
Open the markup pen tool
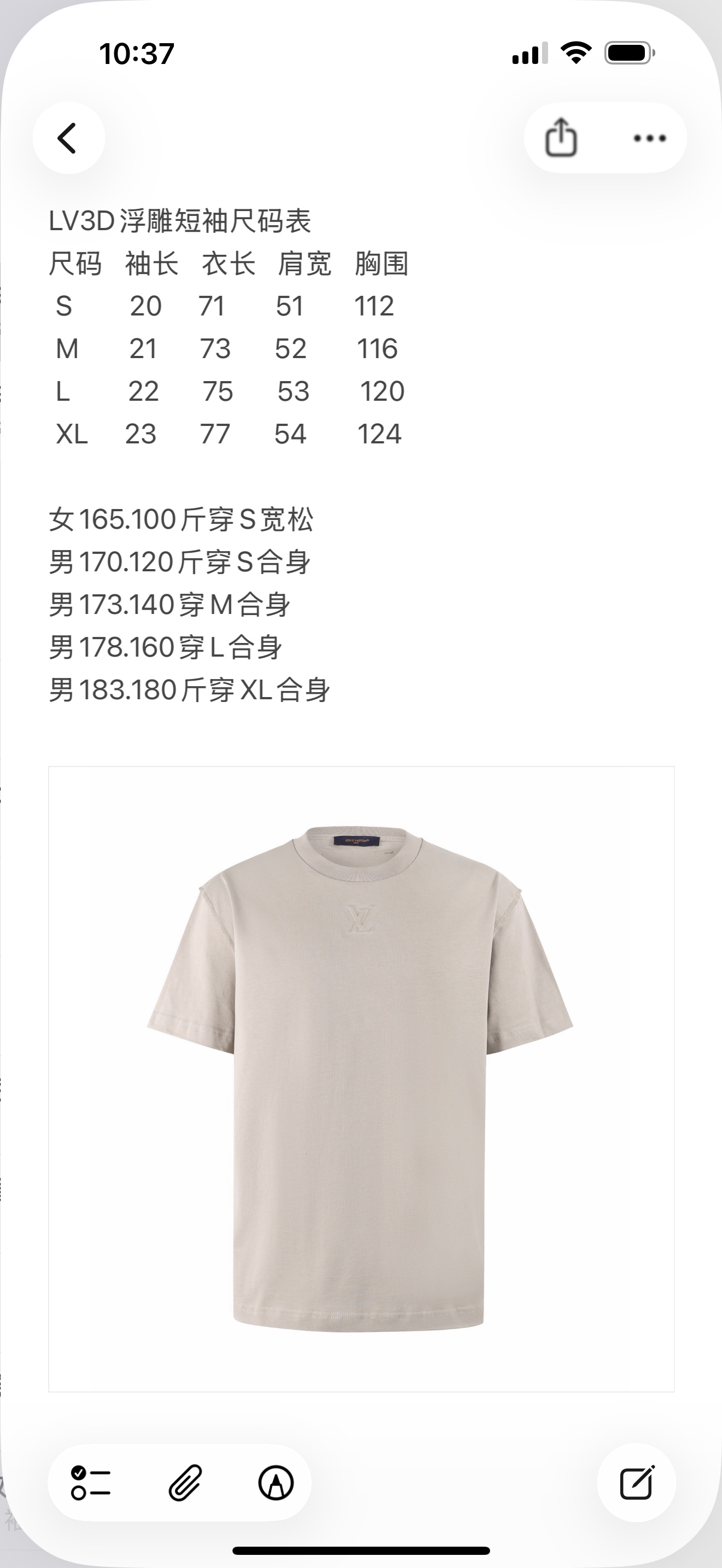coord(276,1483)
